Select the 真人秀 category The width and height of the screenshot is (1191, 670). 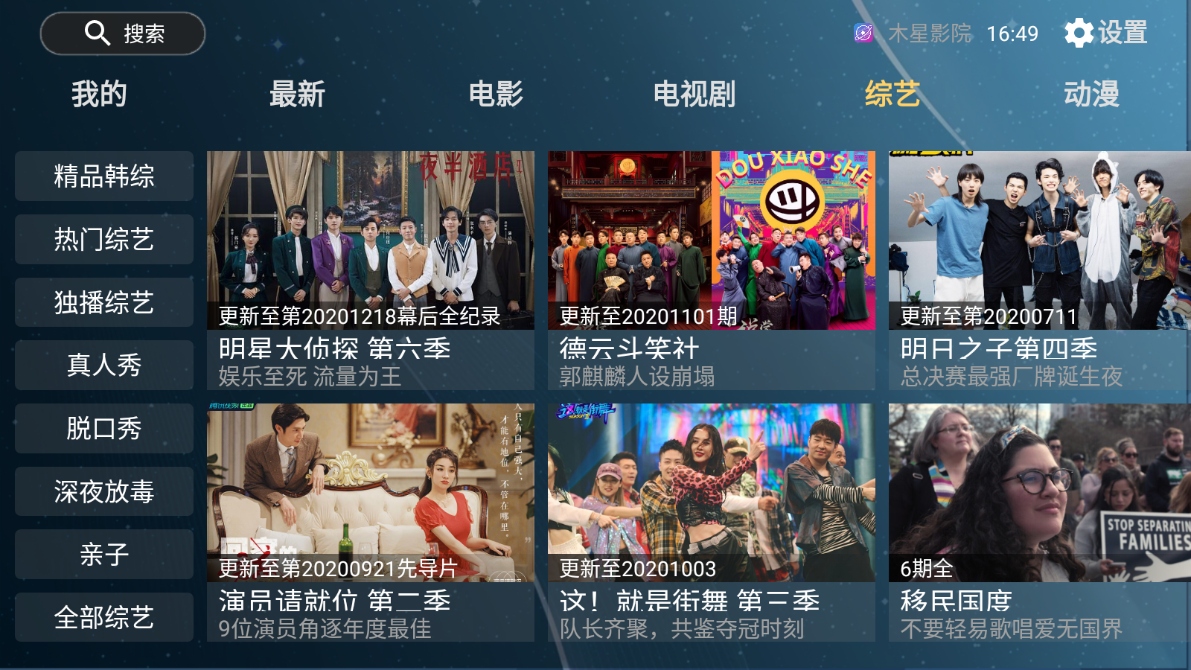click(x=104, y=366)
